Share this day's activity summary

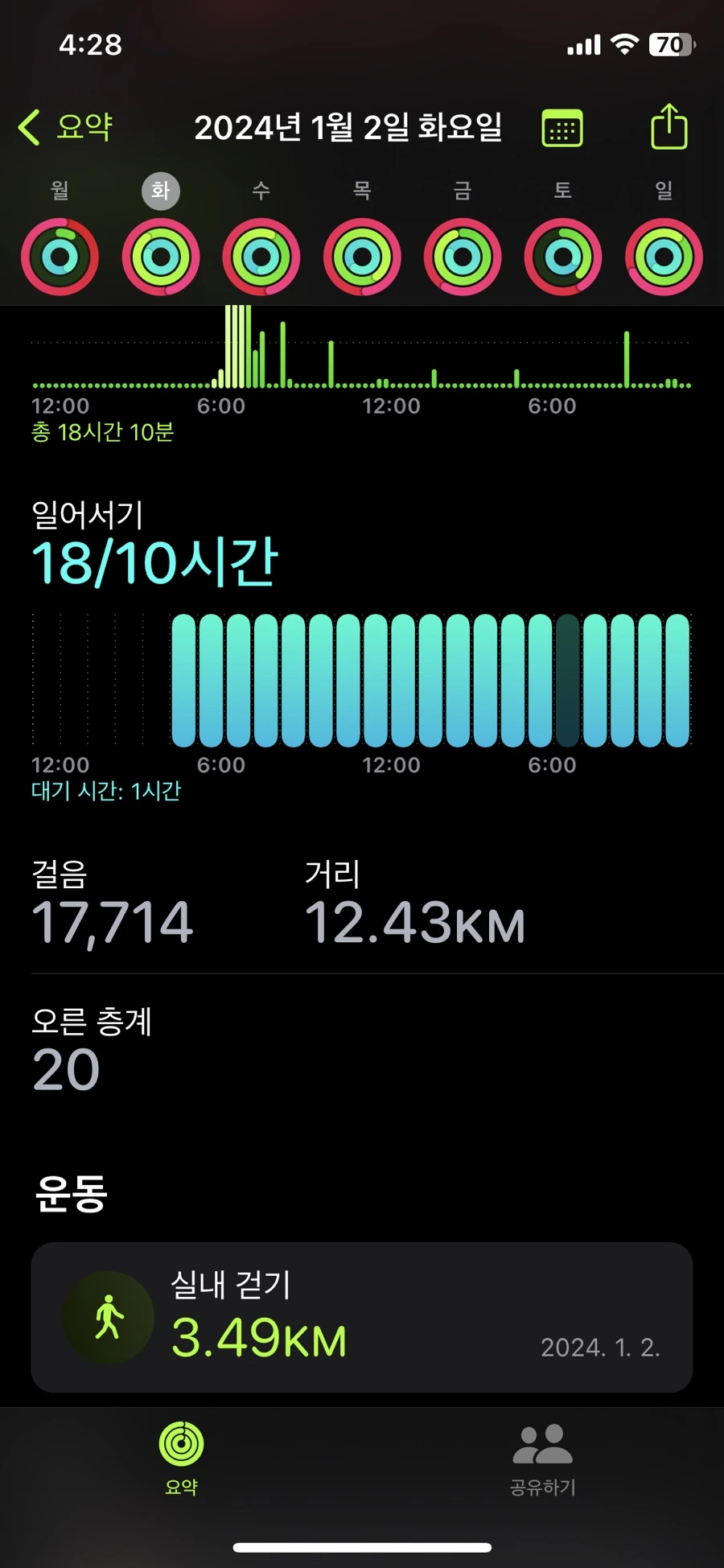point(668,127)
